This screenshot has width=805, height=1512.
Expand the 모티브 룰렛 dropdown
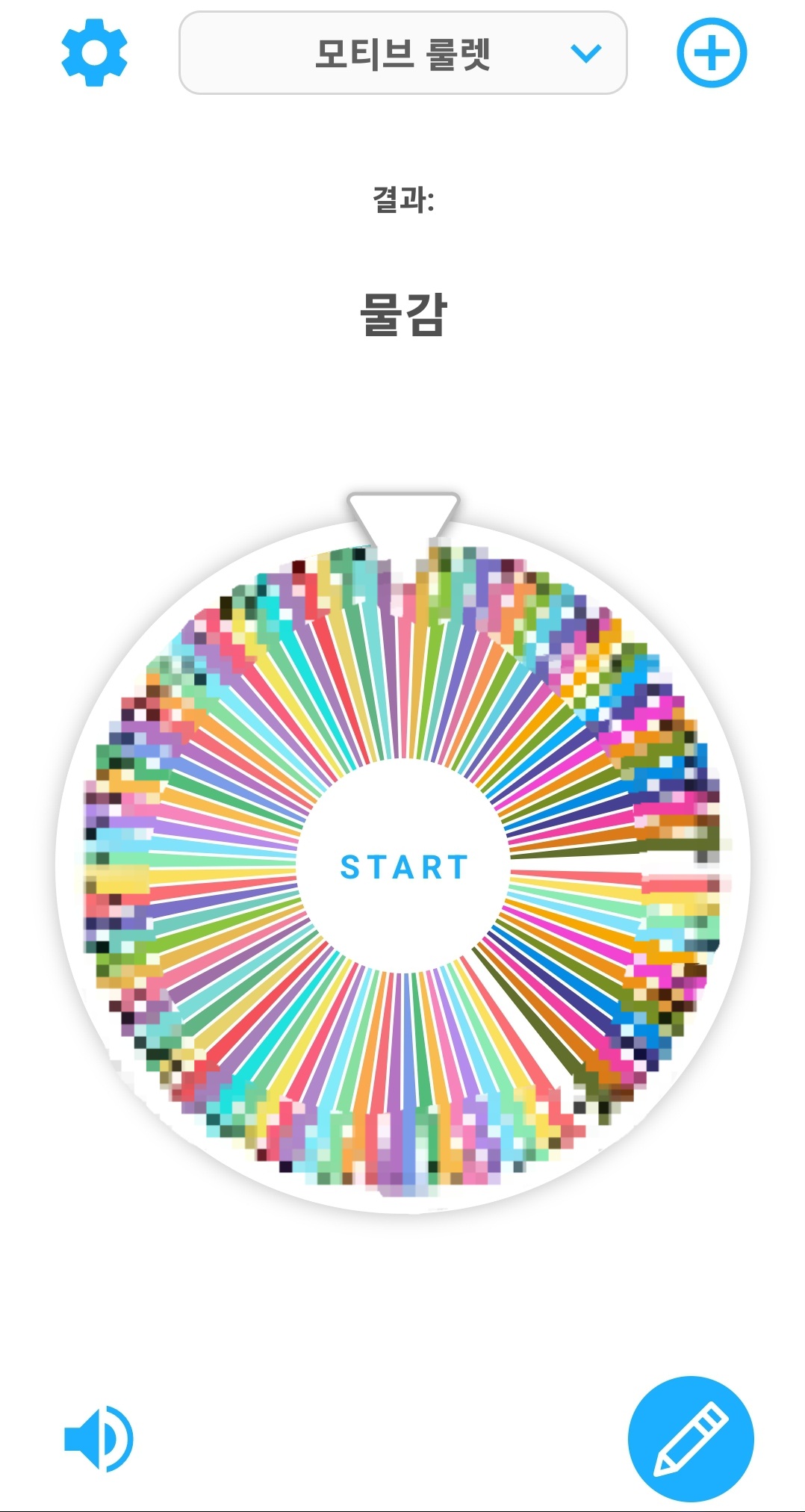402,53
